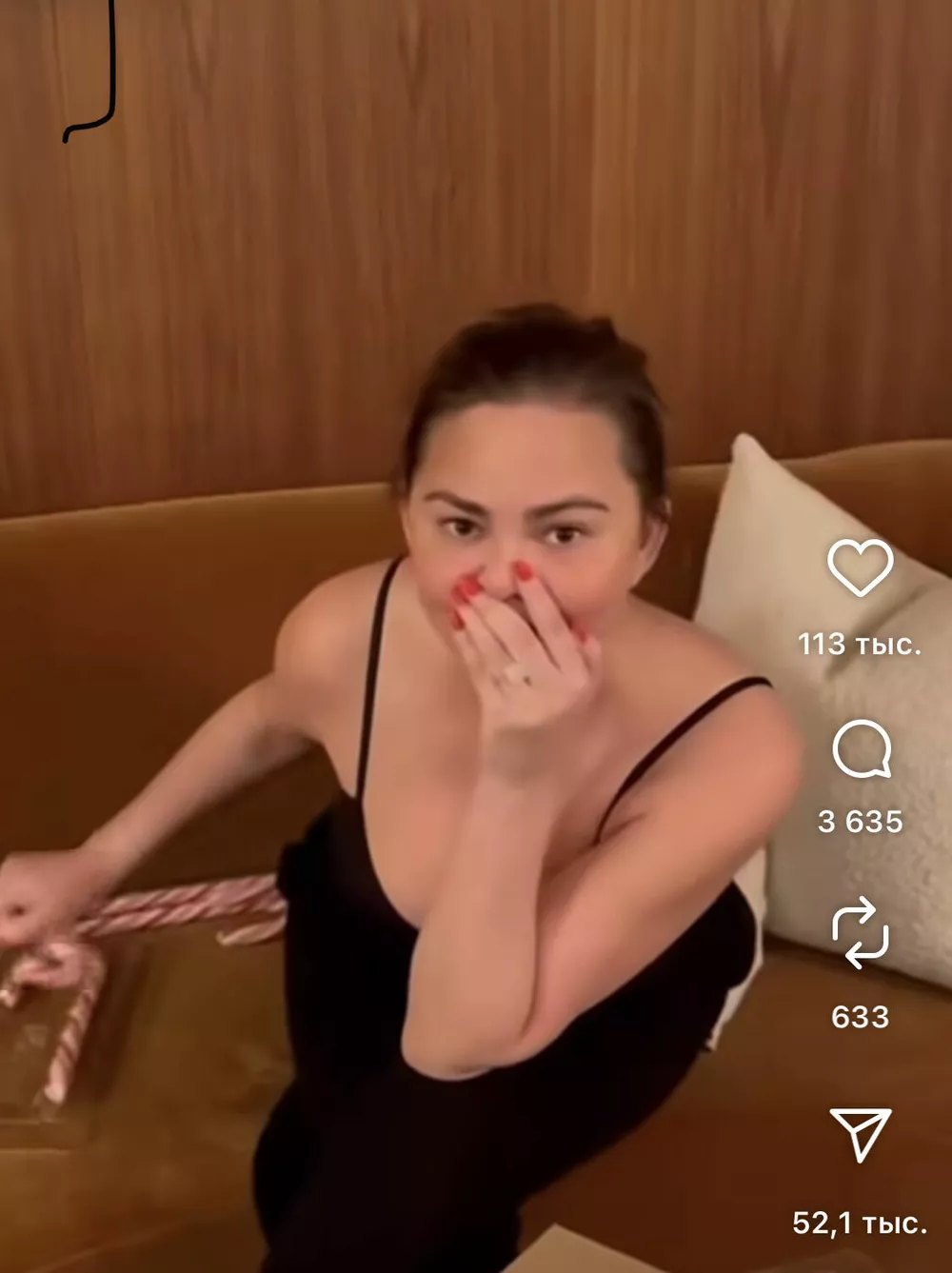Share the reel via the paper plane icon
This screenshot has width=952, height=1273.
coord(861,1133)
